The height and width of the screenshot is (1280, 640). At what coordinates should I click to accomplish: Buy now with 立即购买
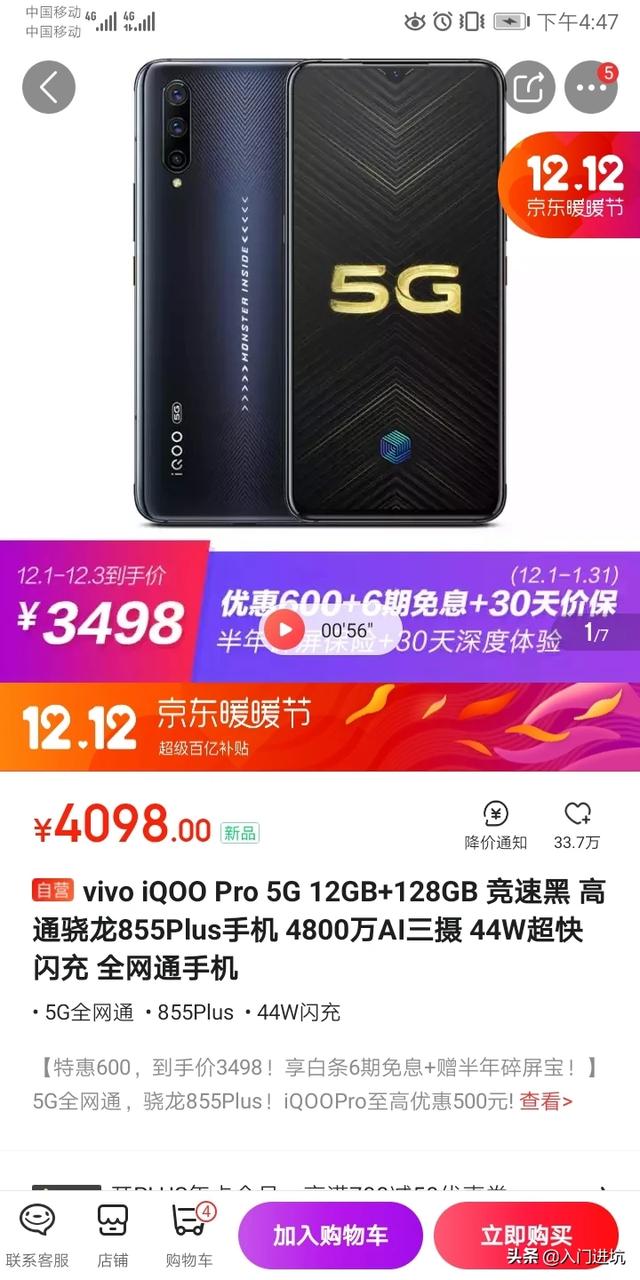pyautogui.click(x=526, y=1236)
